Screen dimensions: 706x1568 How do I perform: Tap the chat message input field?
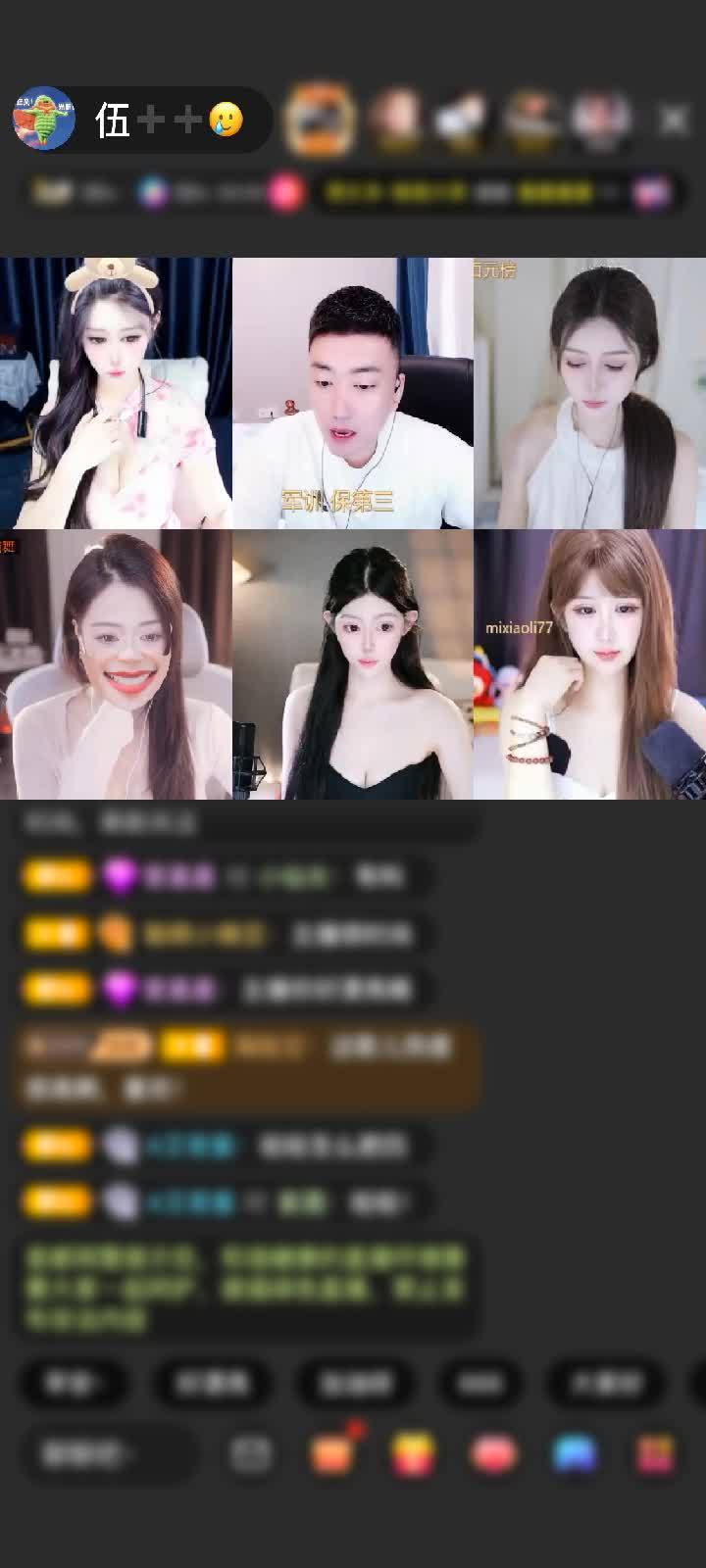(103, 1453)
